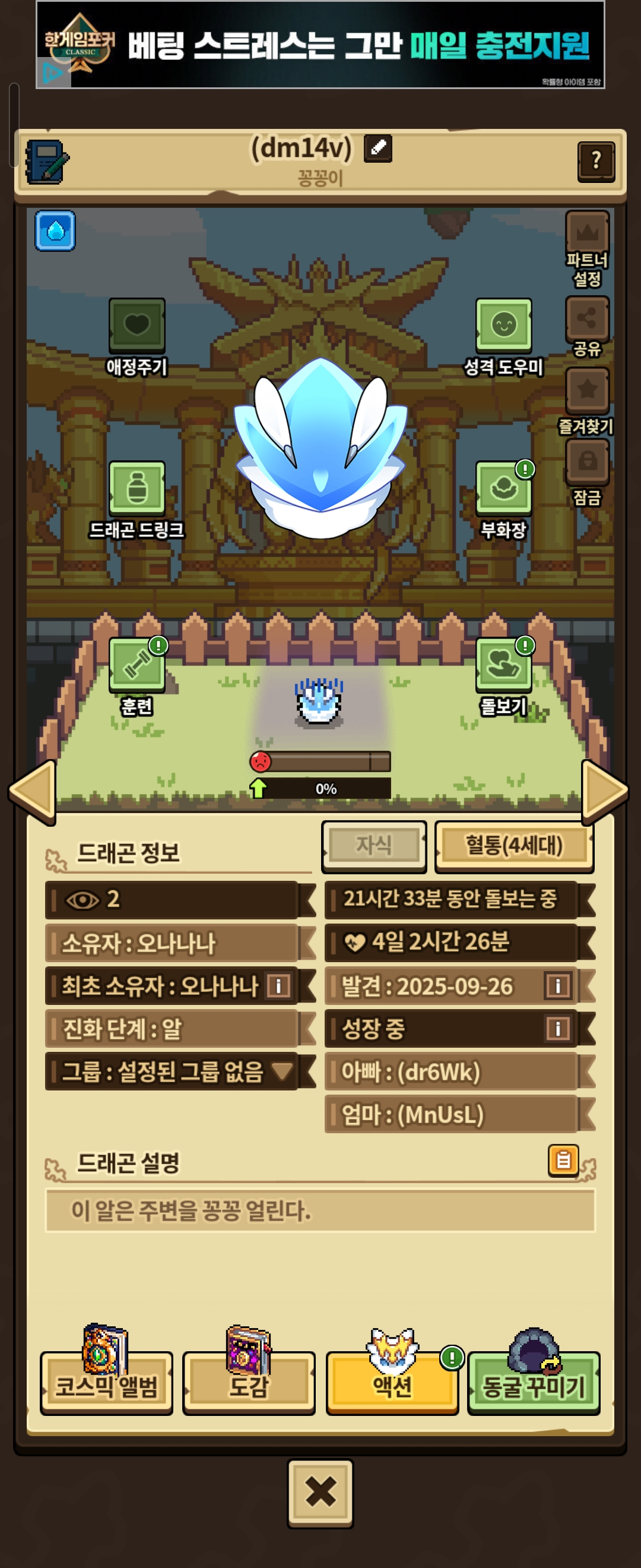Viewport: 641px width, 1568px height.
Task: View 혈통(4세대) lineage
Action: 514,846
